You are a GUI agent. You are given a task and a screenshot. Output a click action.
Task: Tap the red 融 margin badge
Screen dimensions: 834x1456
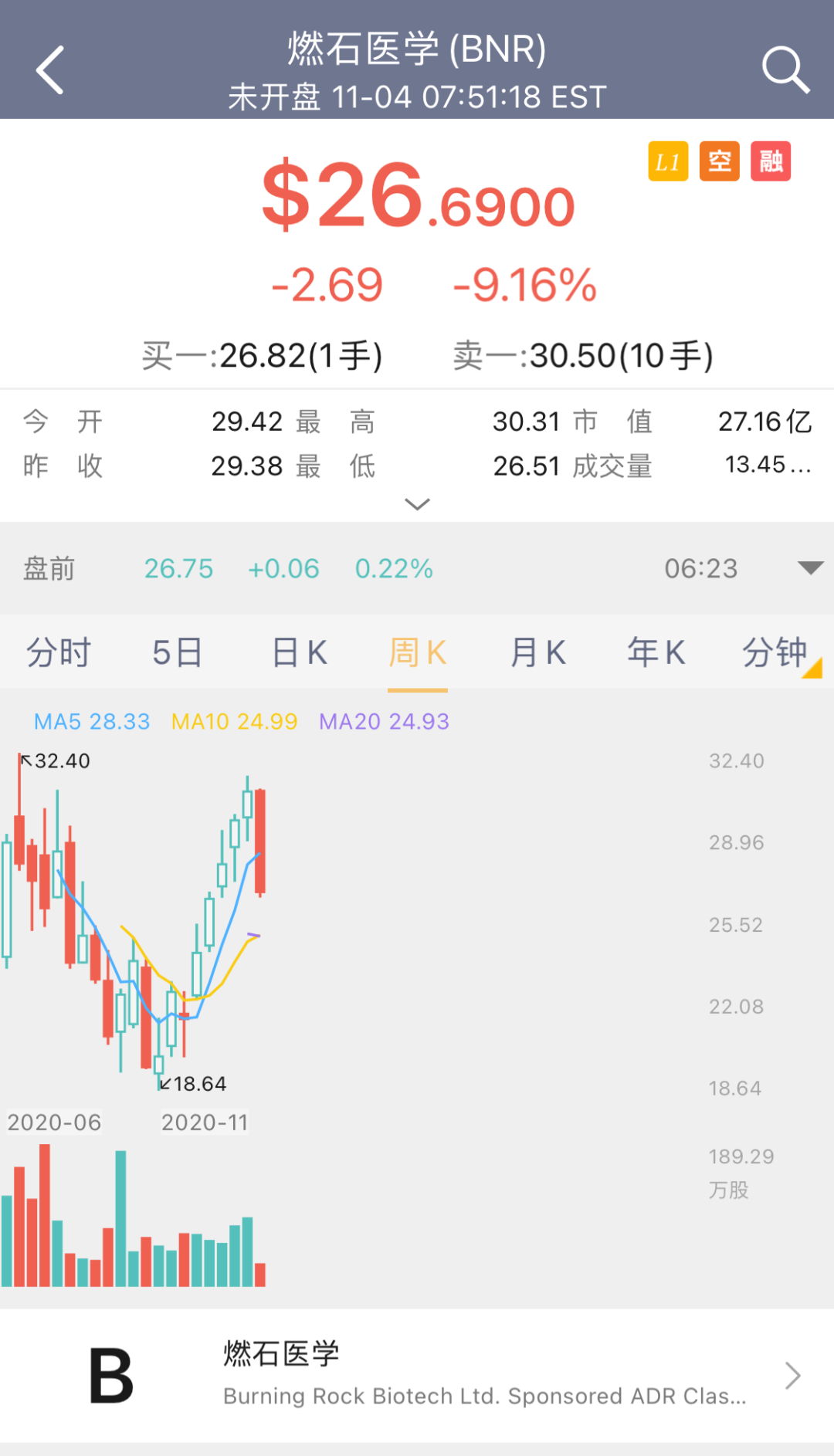(771, 161)
